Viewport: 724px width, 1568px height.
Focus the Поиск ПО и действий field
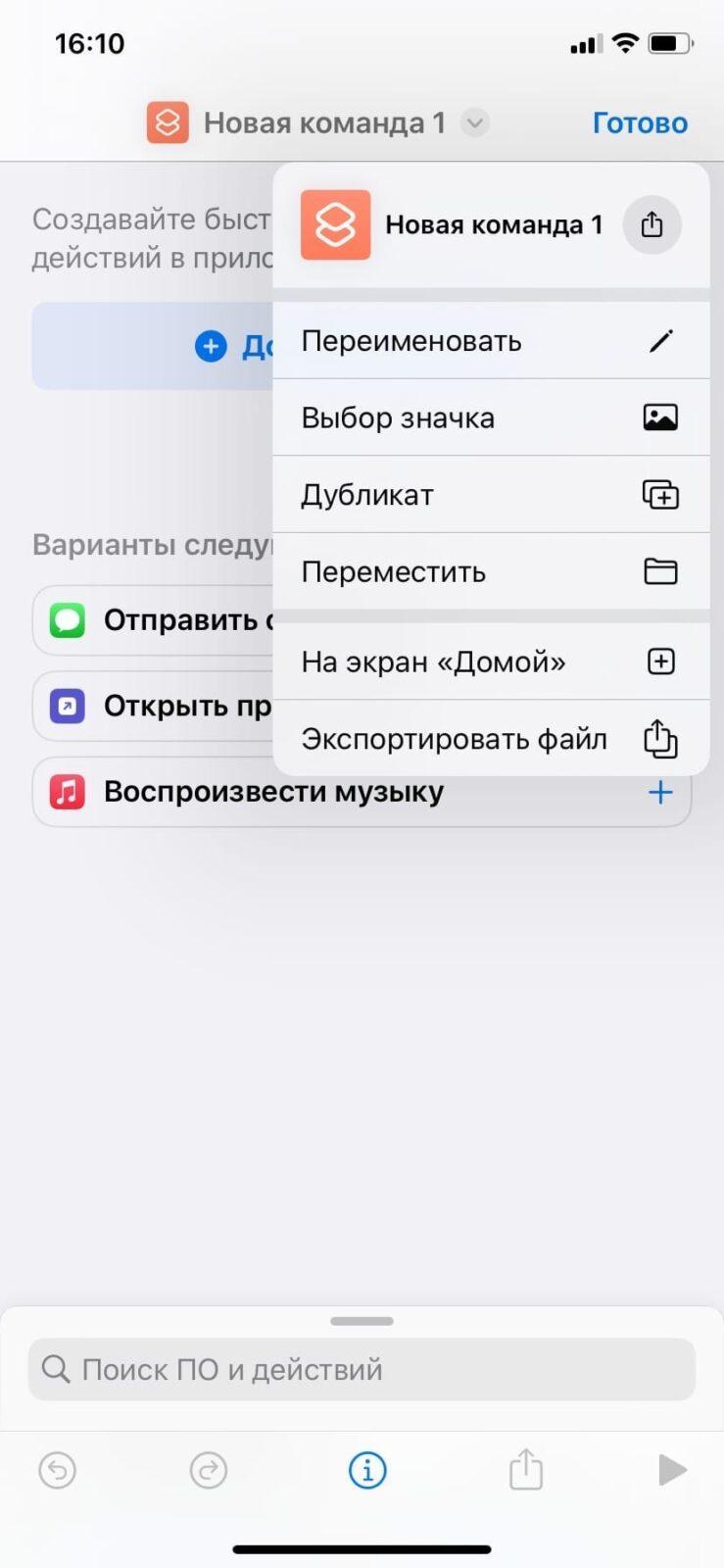362,1369
